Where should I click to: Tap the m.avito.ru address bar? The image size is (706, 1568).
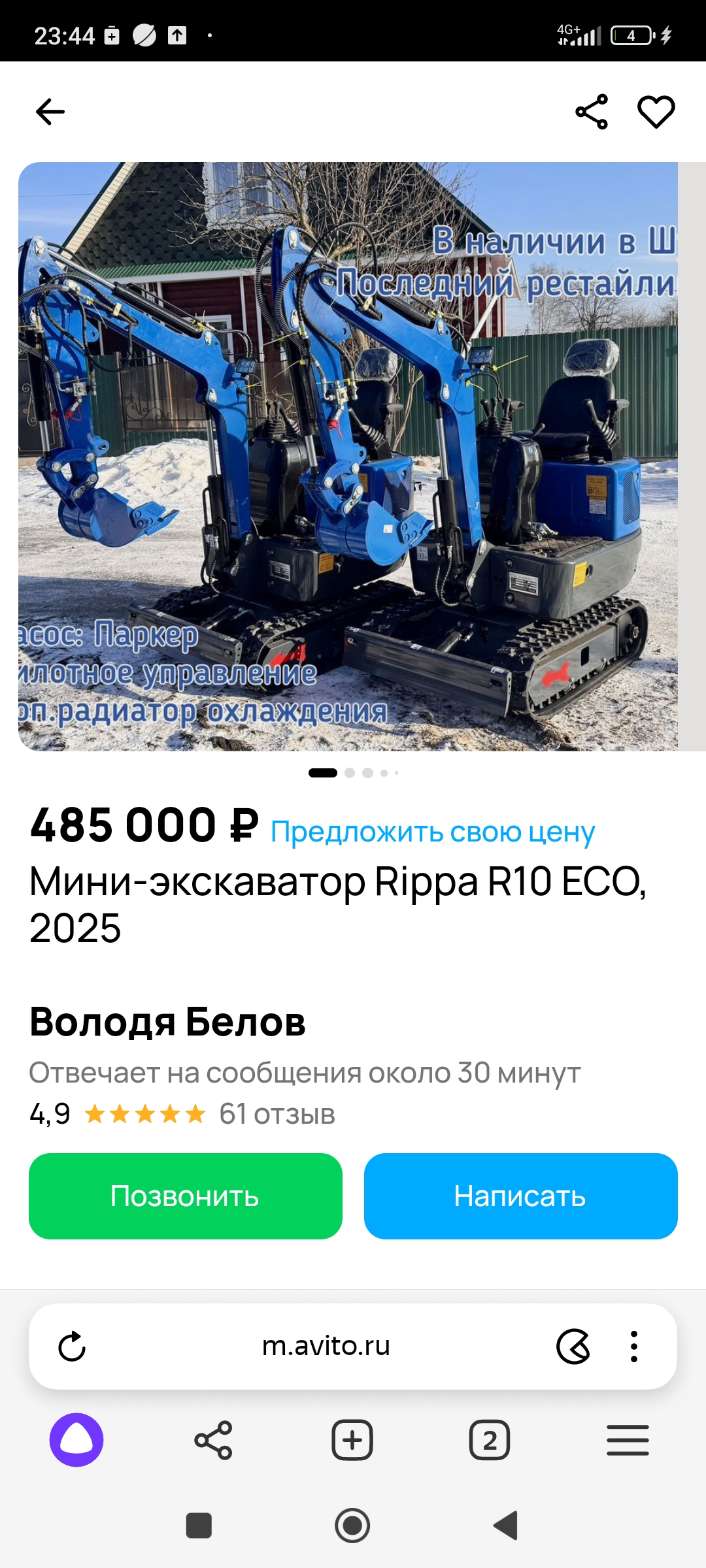[x=326, y=1347]
